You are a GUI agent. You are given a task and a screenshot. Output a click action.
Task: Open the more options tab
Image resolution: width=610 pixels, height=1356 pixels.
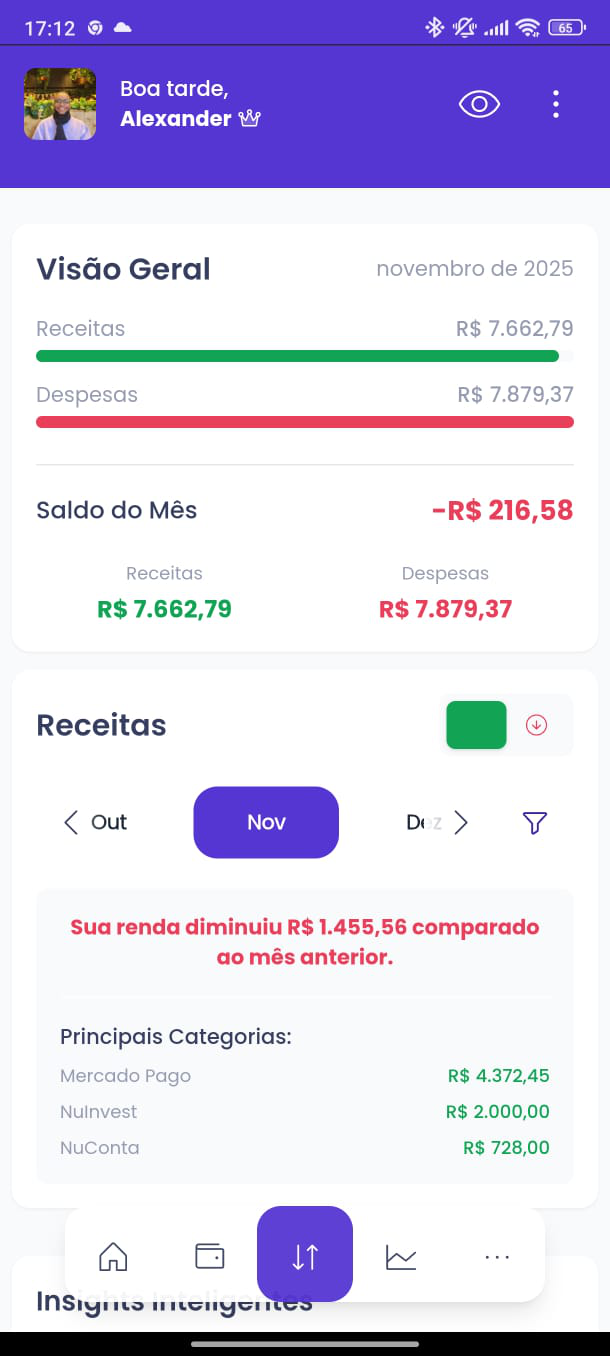(497, 1256)
